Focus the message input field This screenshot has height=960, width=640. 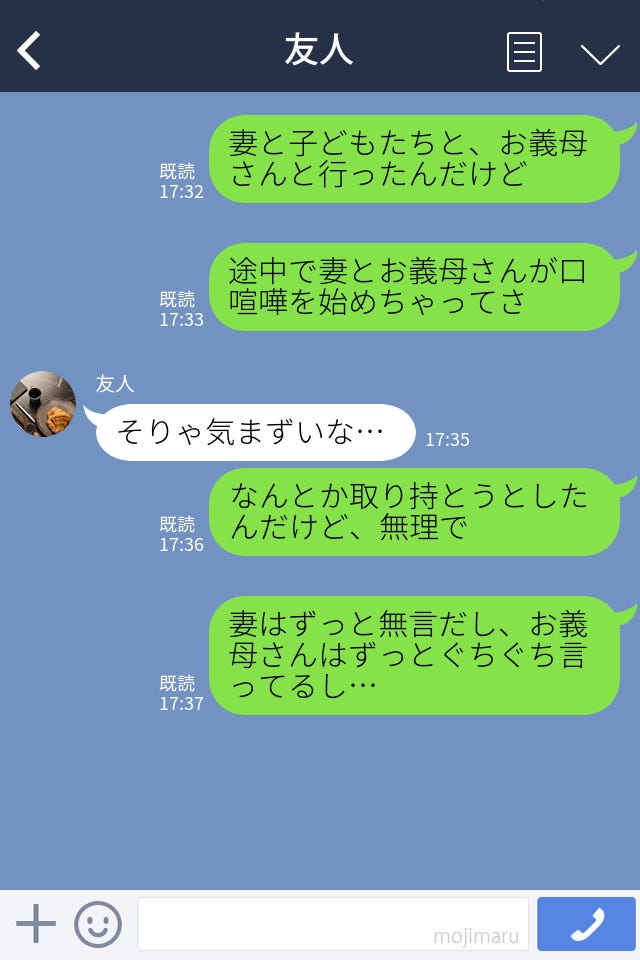click(x=332, y=924)
